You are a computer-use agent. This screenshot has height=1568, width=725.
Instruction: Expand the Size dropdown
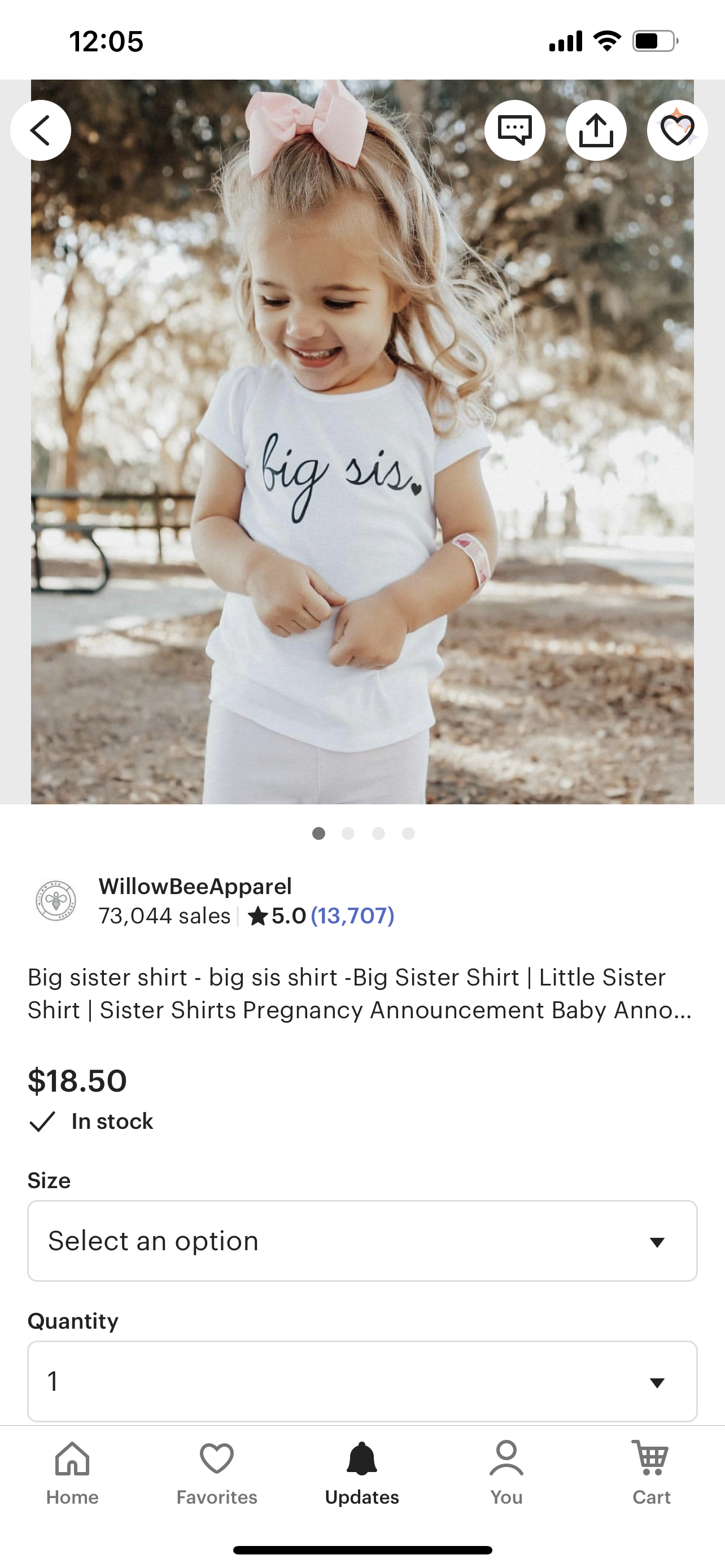coord(362,1241)
